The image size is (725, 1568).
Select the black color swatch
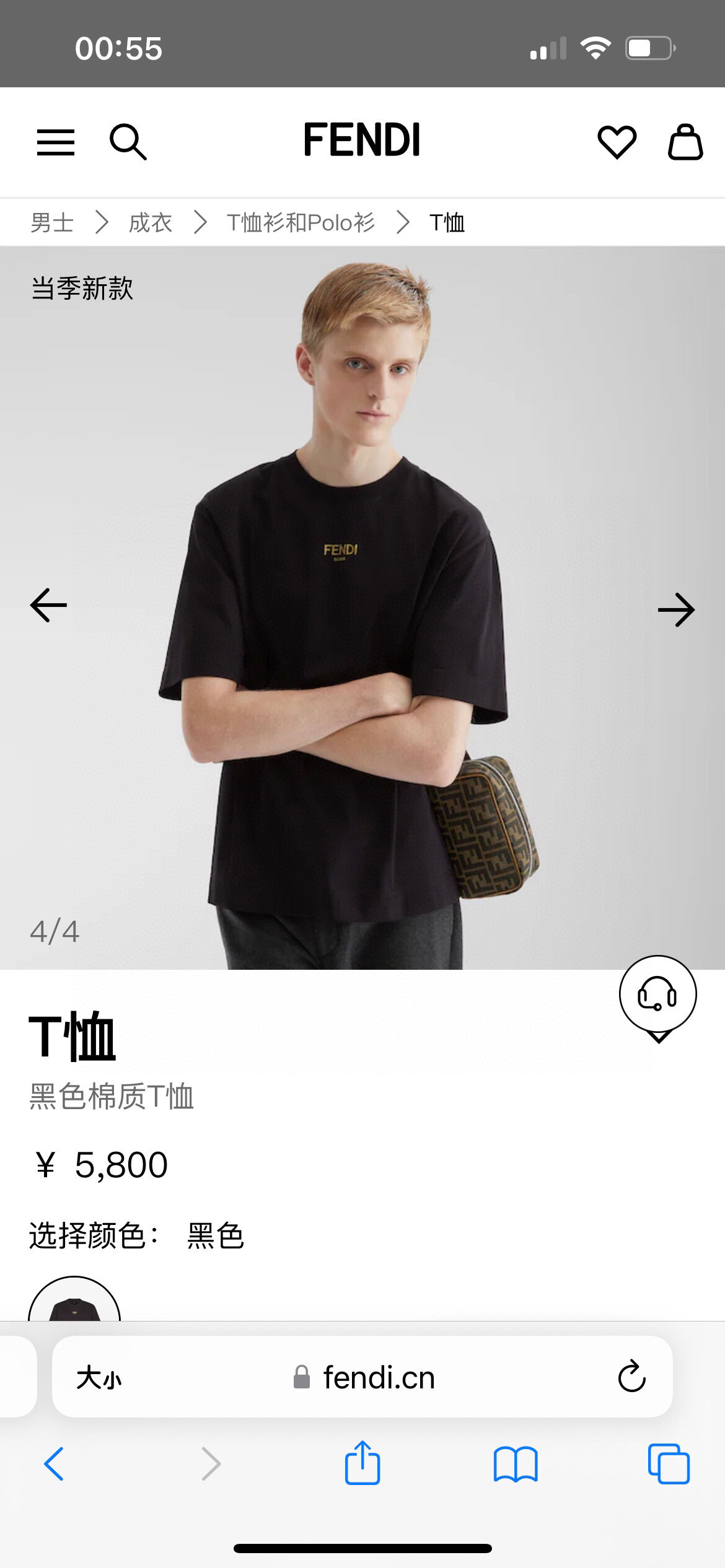[x=74, y=1298]
